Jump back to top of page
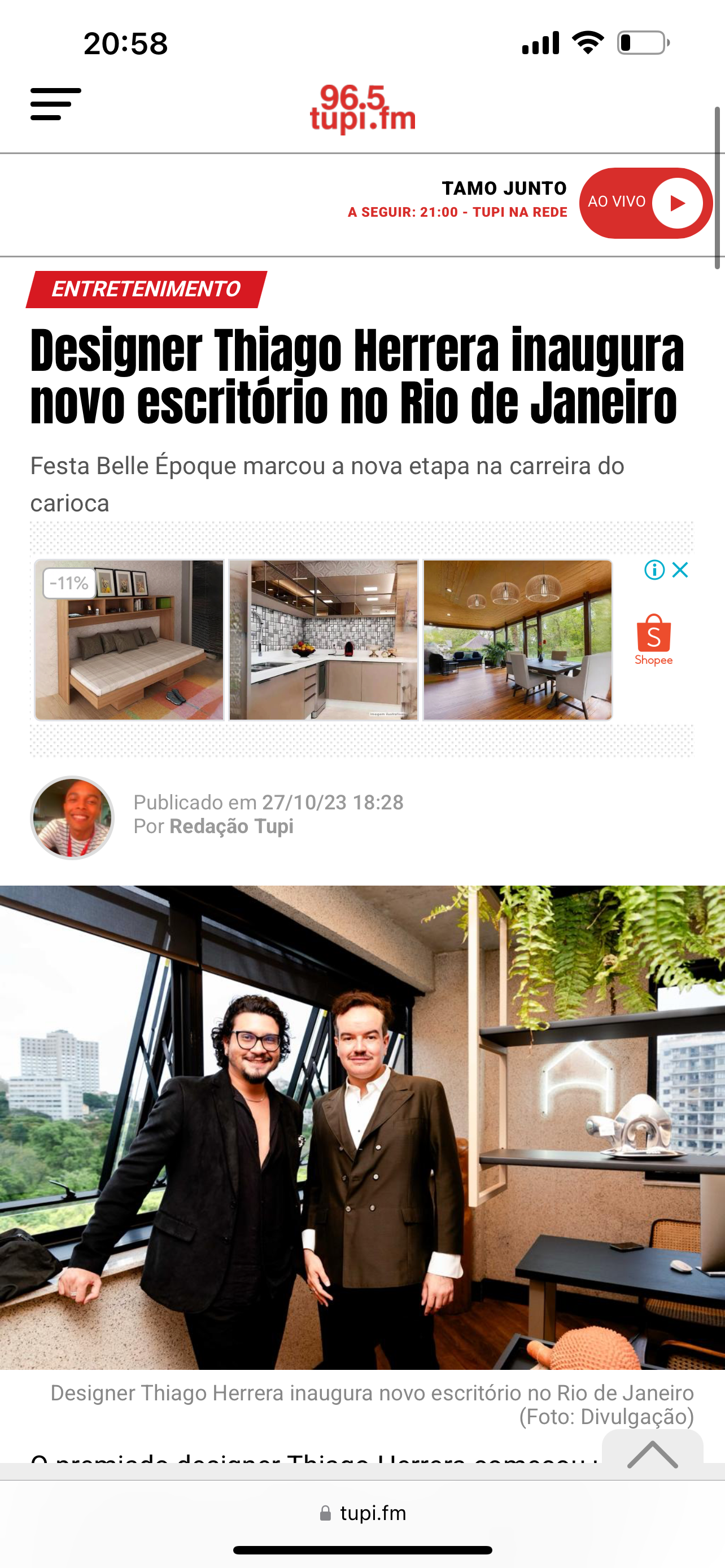This screenshot has height=1568, width=725. tap(652, 1455)
